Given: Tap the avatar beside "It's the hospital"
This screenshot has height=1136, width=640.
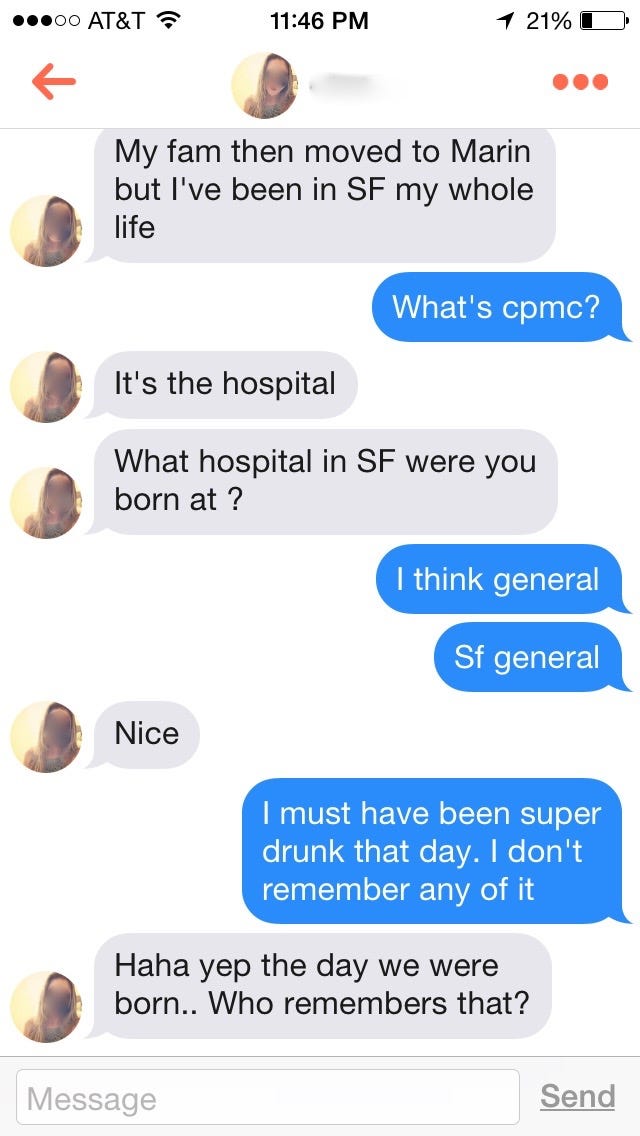Looking at the screenshot, I should pyautogui.click(x=45, y=385).
